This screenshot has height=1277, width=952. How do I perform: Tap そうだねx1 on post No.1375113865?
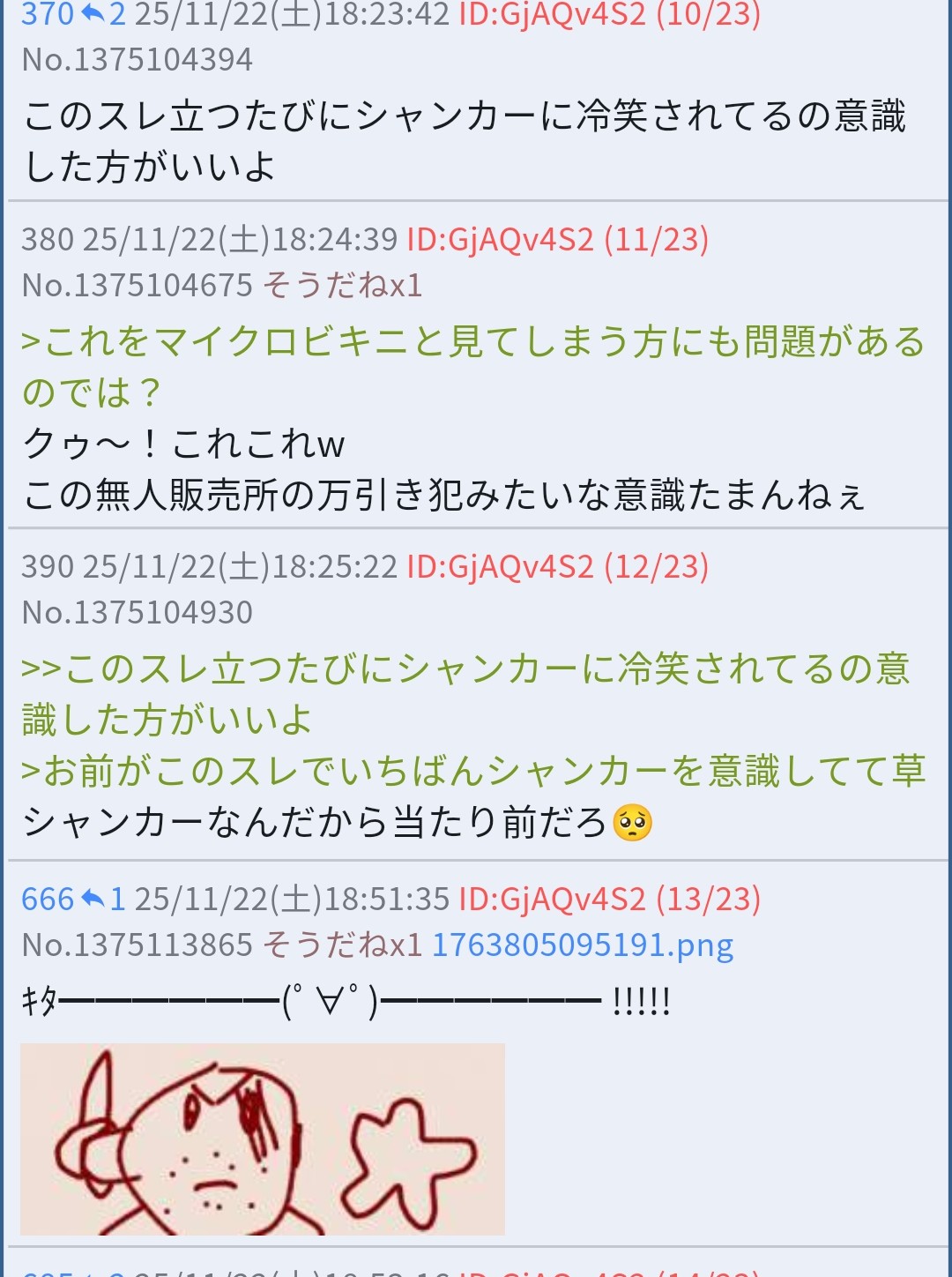343,945
